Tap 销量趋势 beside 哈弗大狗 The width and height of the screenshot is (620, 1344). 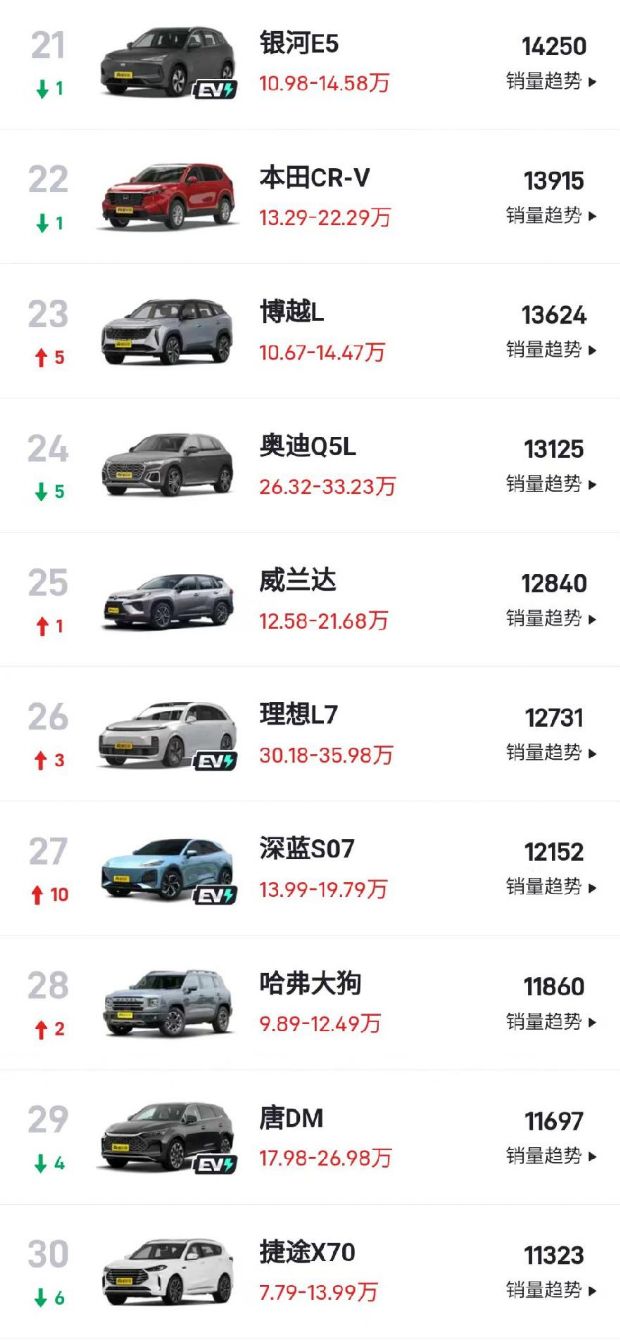pos(550,1021)
